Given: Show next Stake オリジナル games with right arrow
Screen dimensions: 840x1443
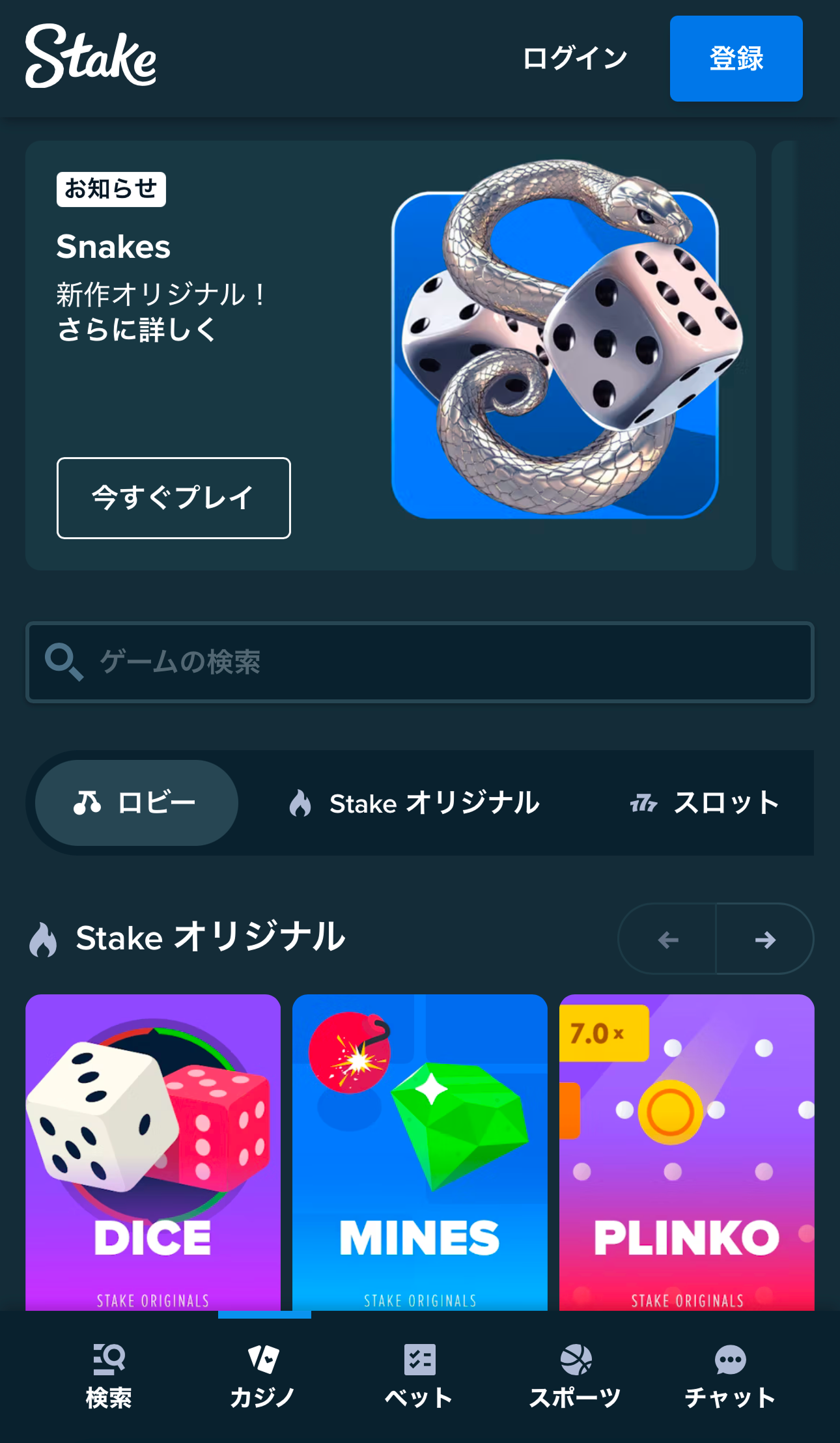Looking at the screenshot, I should pos(765,939).
